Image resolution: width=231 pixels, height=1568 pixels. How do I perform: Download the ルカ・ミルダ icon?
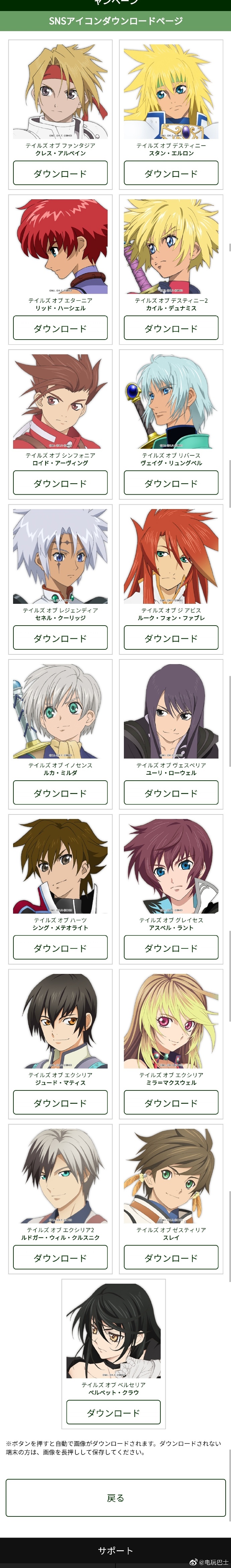pyautogui.click(x=60, y=793)
